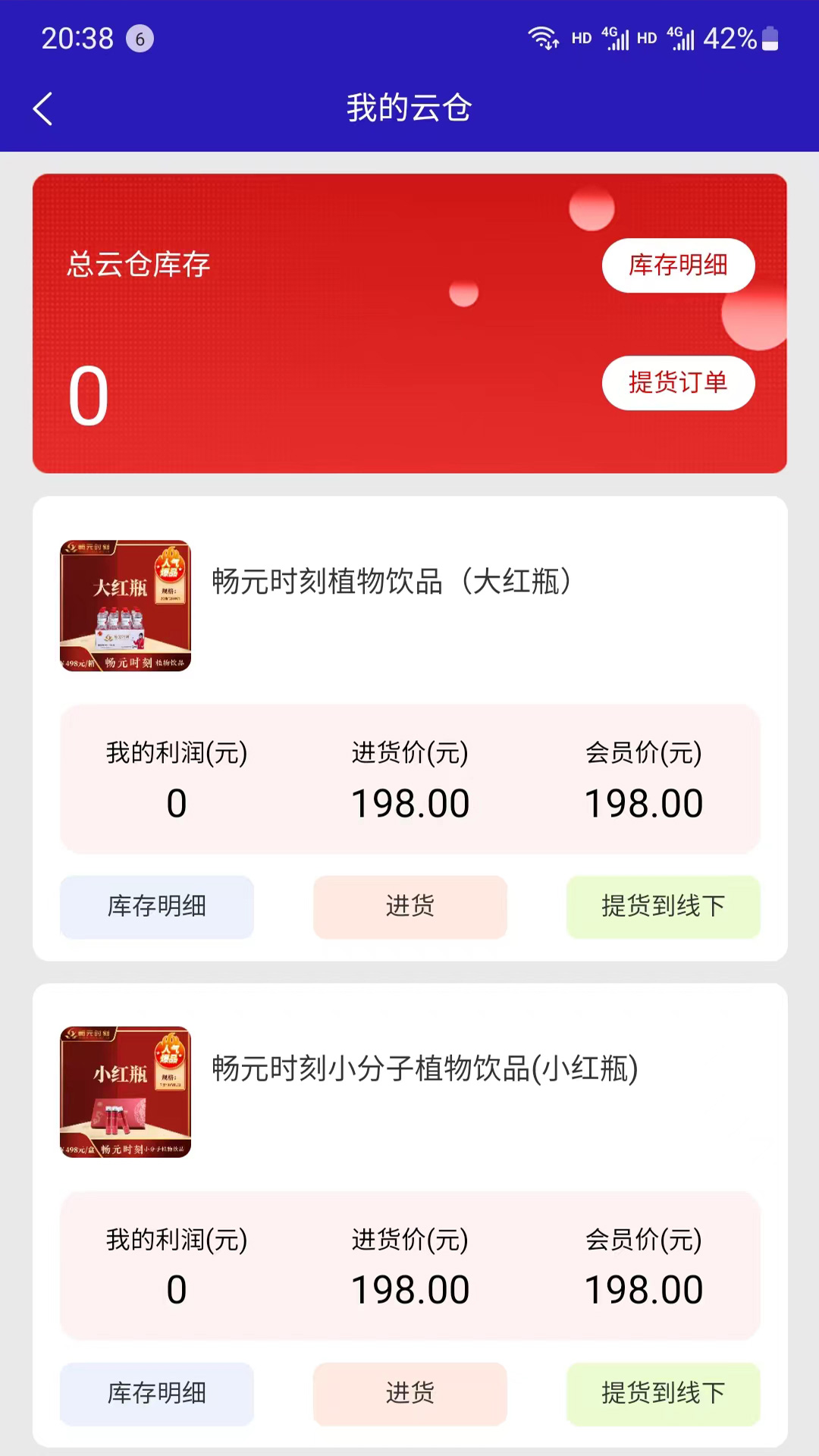Viewport: 819px width, 1456px height.
Task: Tap 进货 to restock 大红瓶
Action: (x=409, y=907)
